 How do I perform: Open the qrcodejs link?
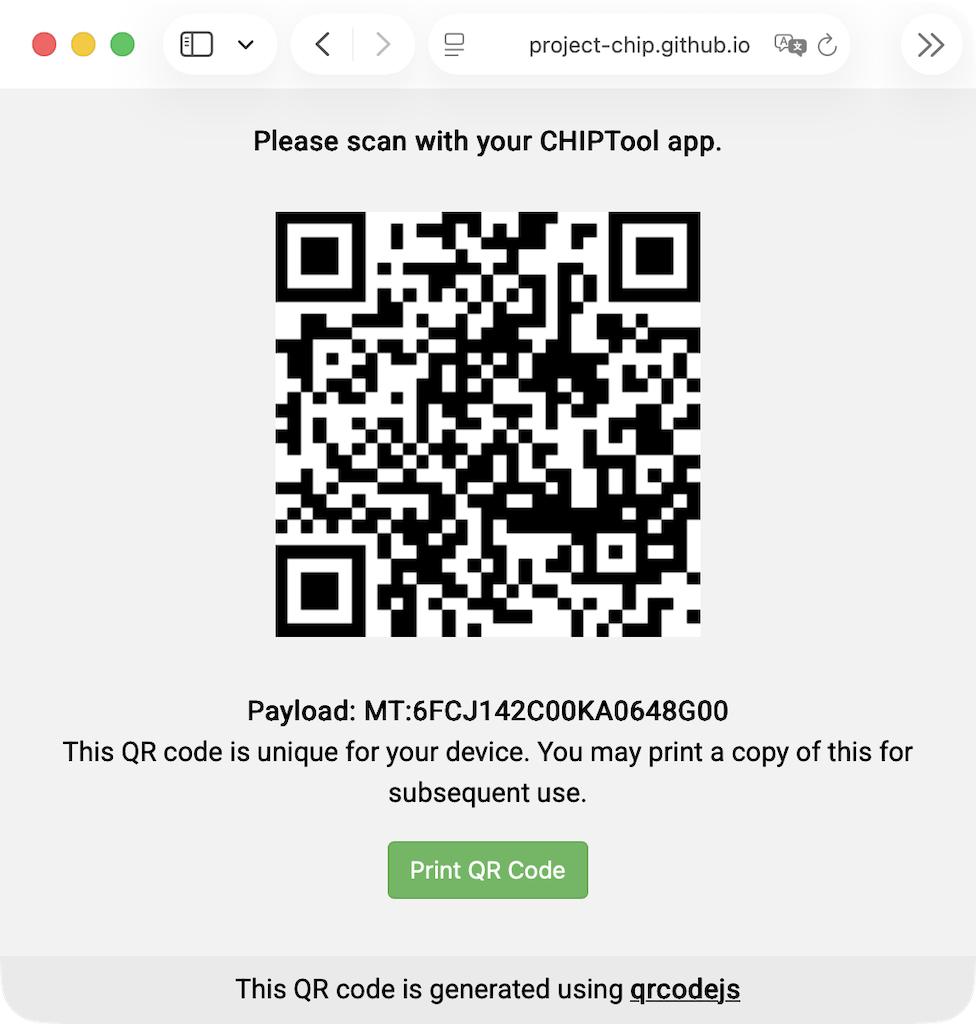click(x=684, y=990)
